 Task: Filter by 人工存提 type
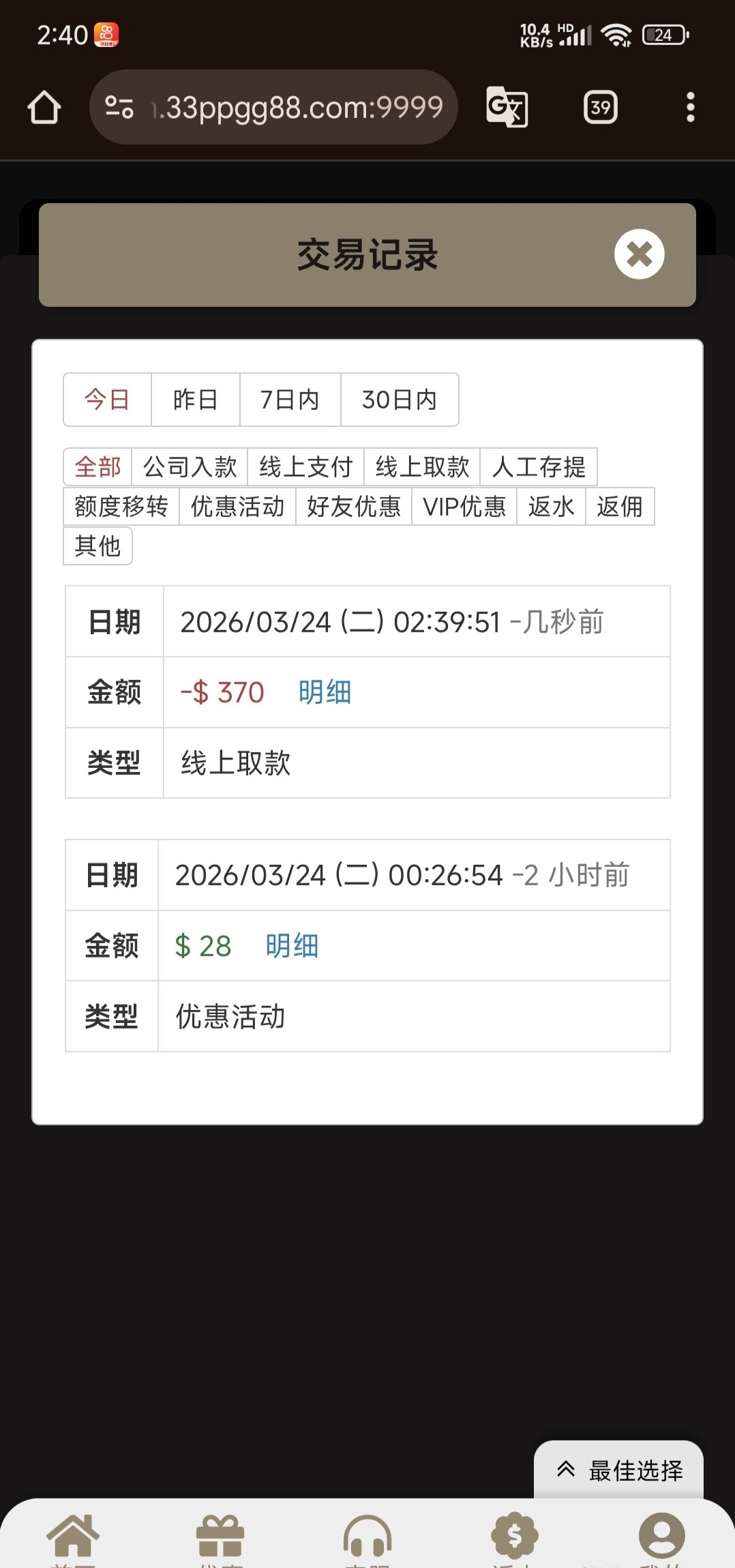pos(539,467)
